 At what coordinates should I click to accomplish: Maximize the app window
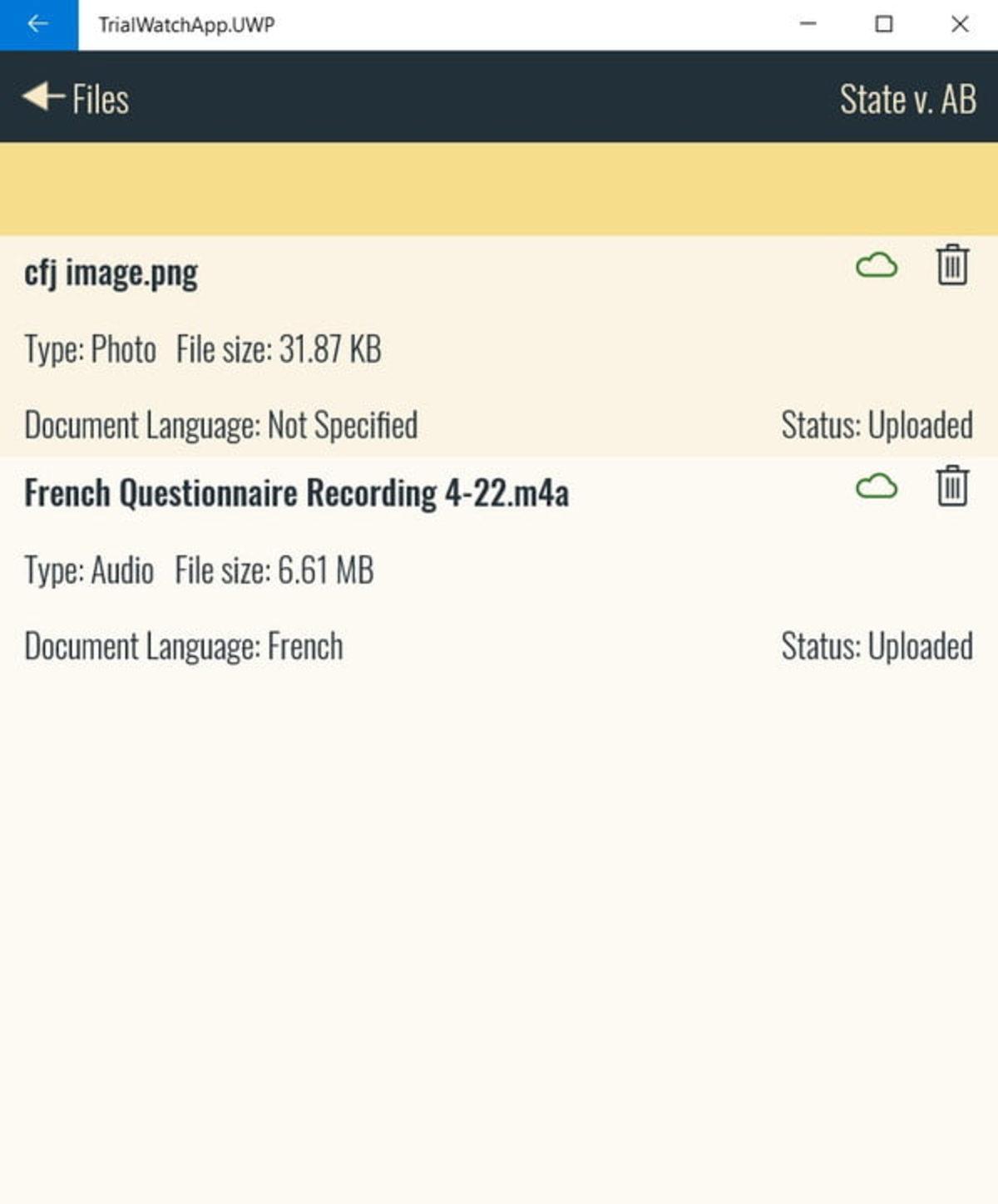(x=884, y=24)
